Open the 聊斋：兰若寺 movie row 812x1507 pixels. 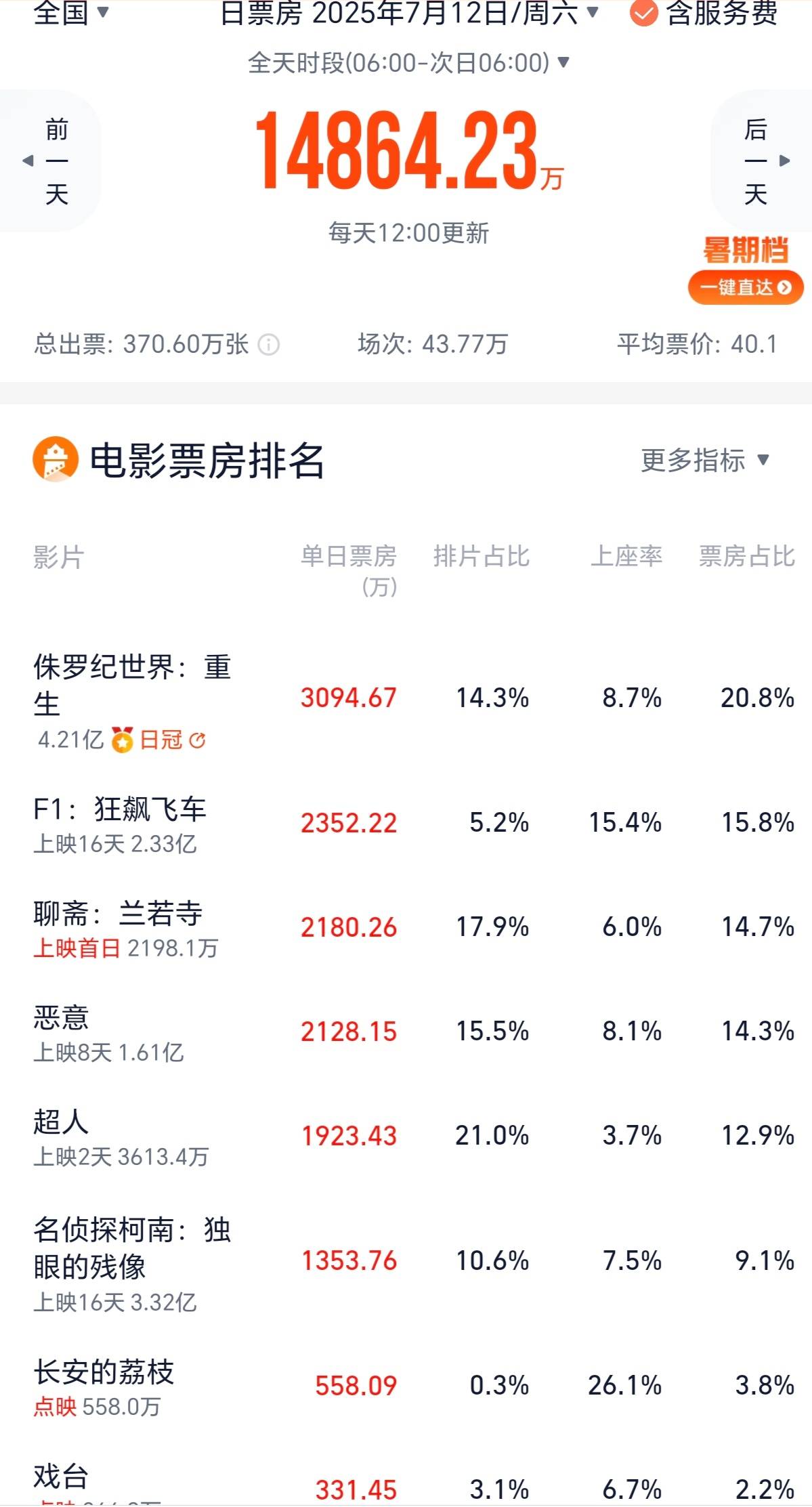pyautogui.click(x=406, y=929)
